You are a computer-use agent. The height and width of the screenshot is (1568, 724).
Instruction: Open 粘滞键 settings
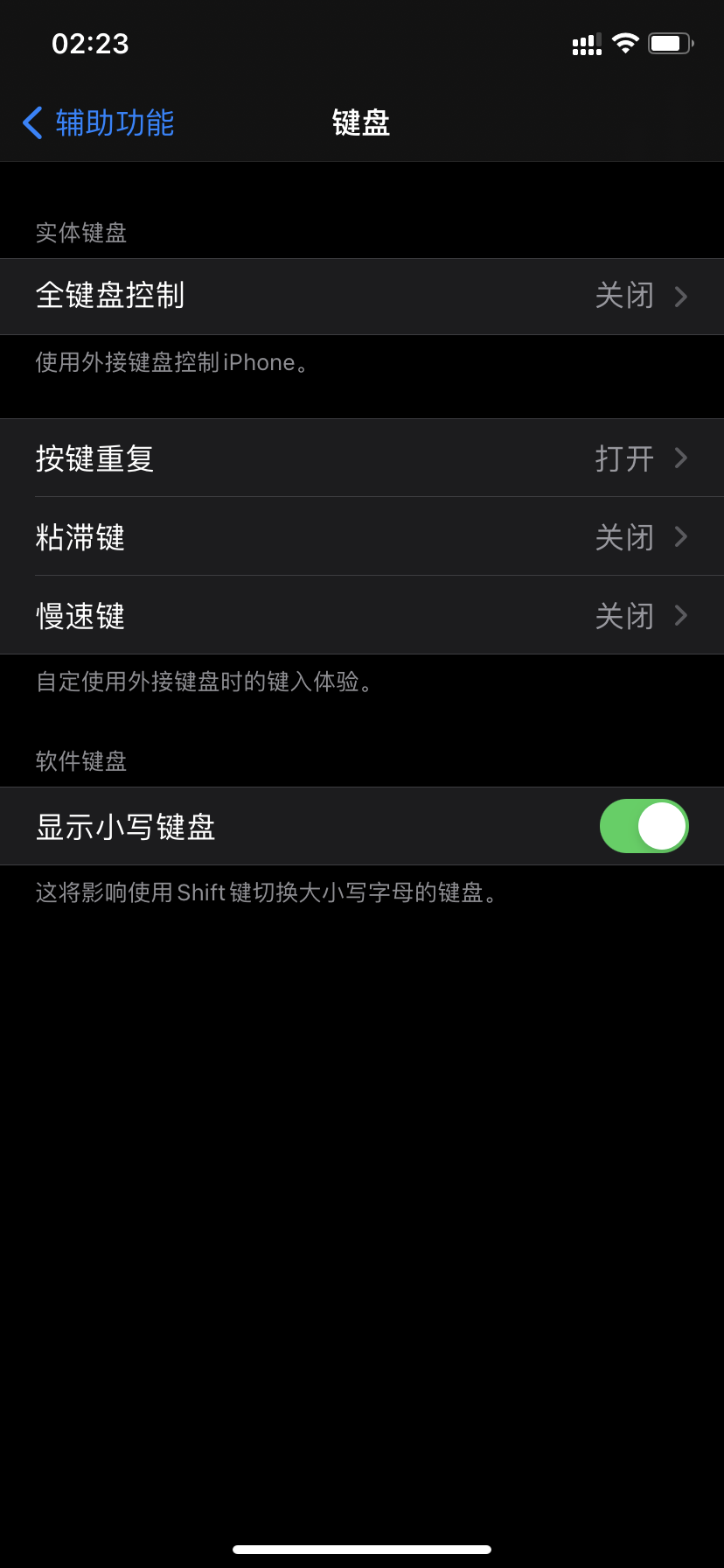click(362, 536)
